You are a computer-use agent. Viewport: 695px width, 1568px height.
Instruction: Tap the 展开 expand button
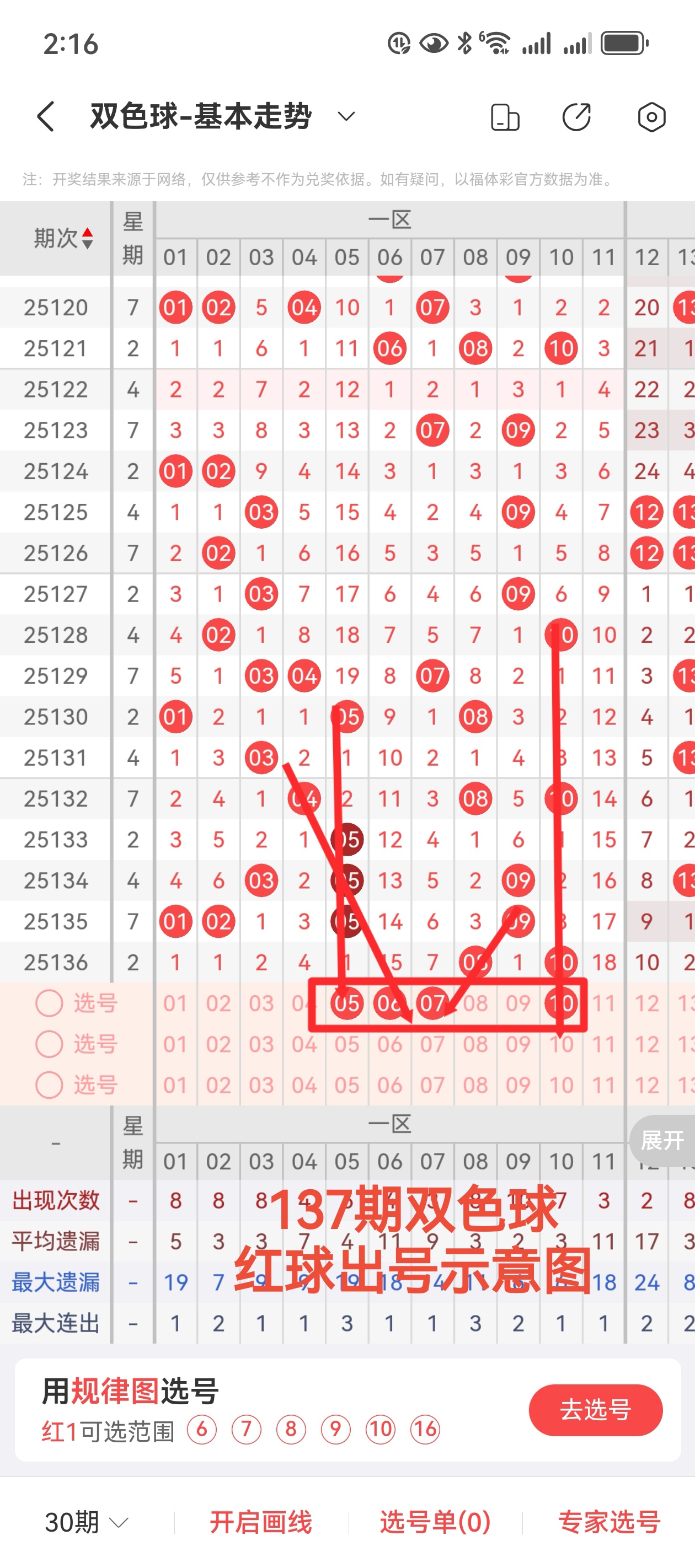pyautogui.click(x=662, y=1140)
